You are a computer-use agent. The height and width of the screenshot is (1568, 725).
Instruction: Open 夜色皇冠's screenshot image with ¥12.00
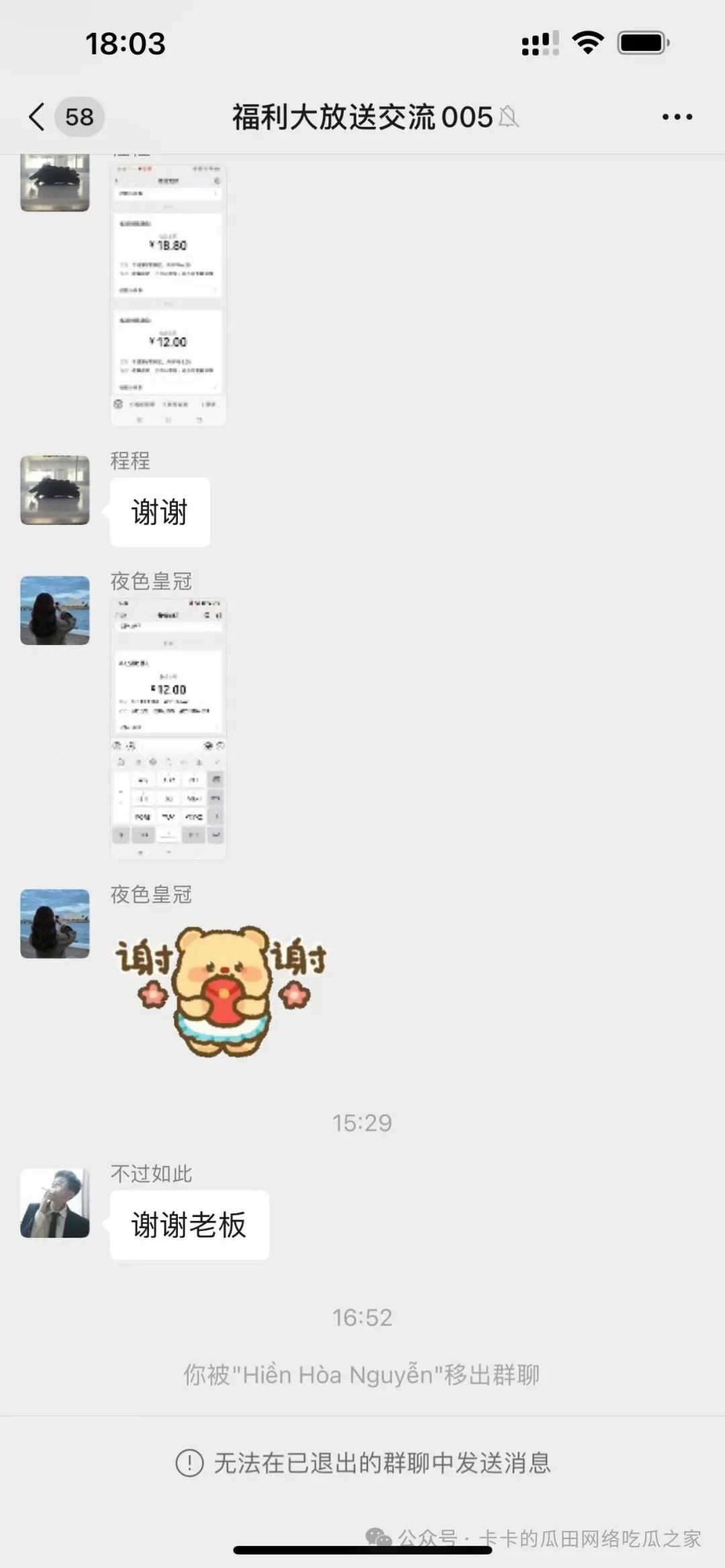168,728
